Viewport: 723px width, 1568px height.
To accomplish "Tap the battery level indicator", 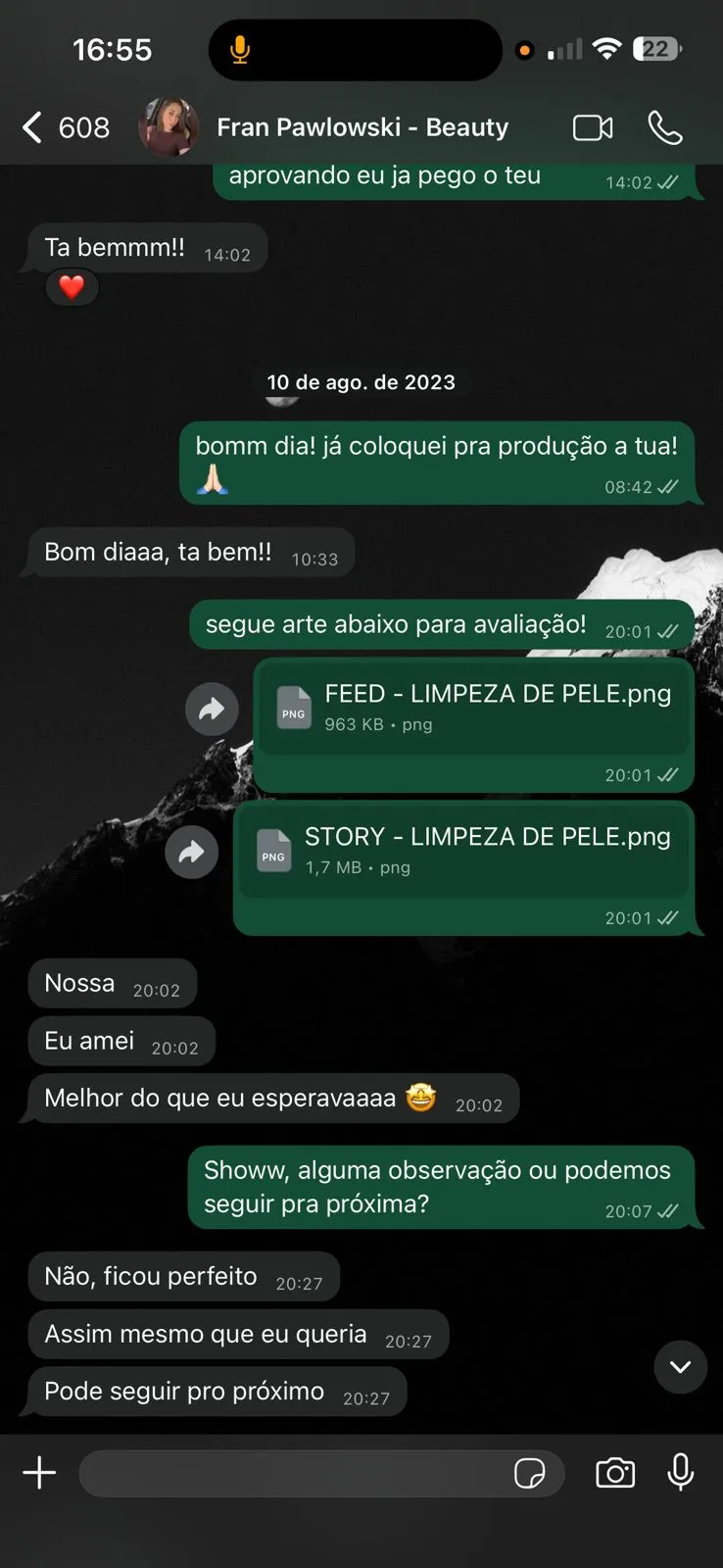I will click(x=654, y=48).
